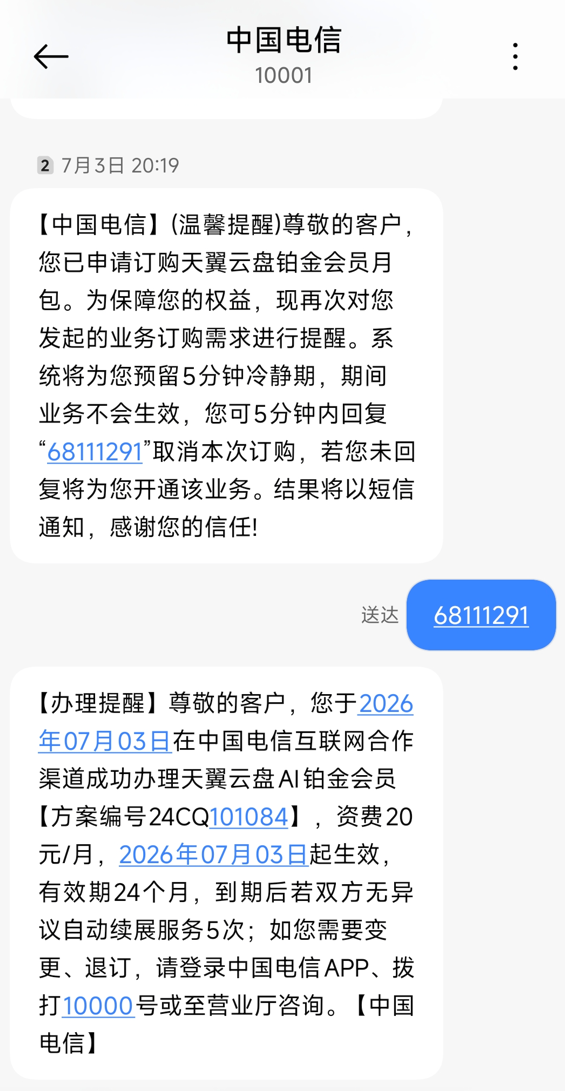Open the three-dot overflow menu

pyautogui.click(x=515, y=56)
